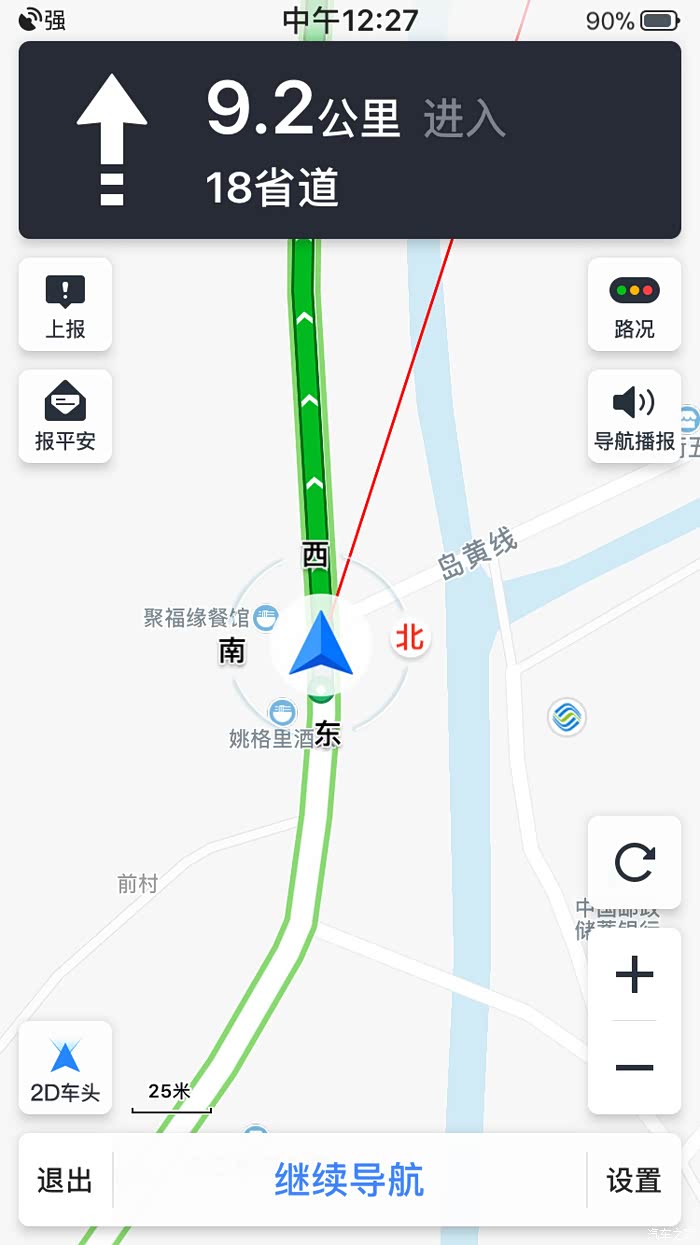Open navigation 设置
700x1245 pixels.
[634, 1180]
